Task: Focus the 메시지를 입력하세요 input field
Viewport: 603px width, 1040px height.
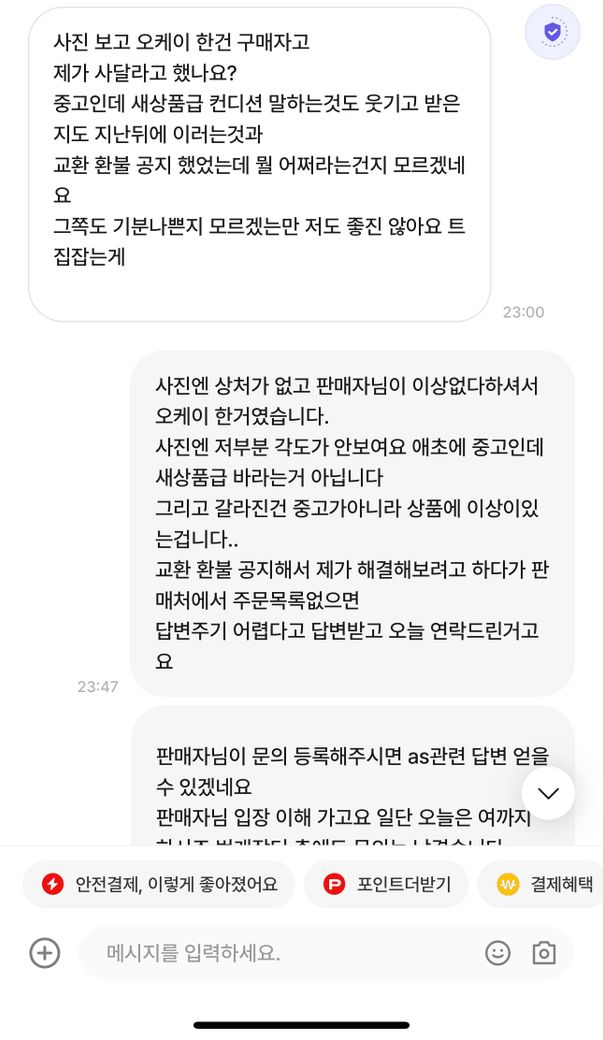Action: coord(280,953)
